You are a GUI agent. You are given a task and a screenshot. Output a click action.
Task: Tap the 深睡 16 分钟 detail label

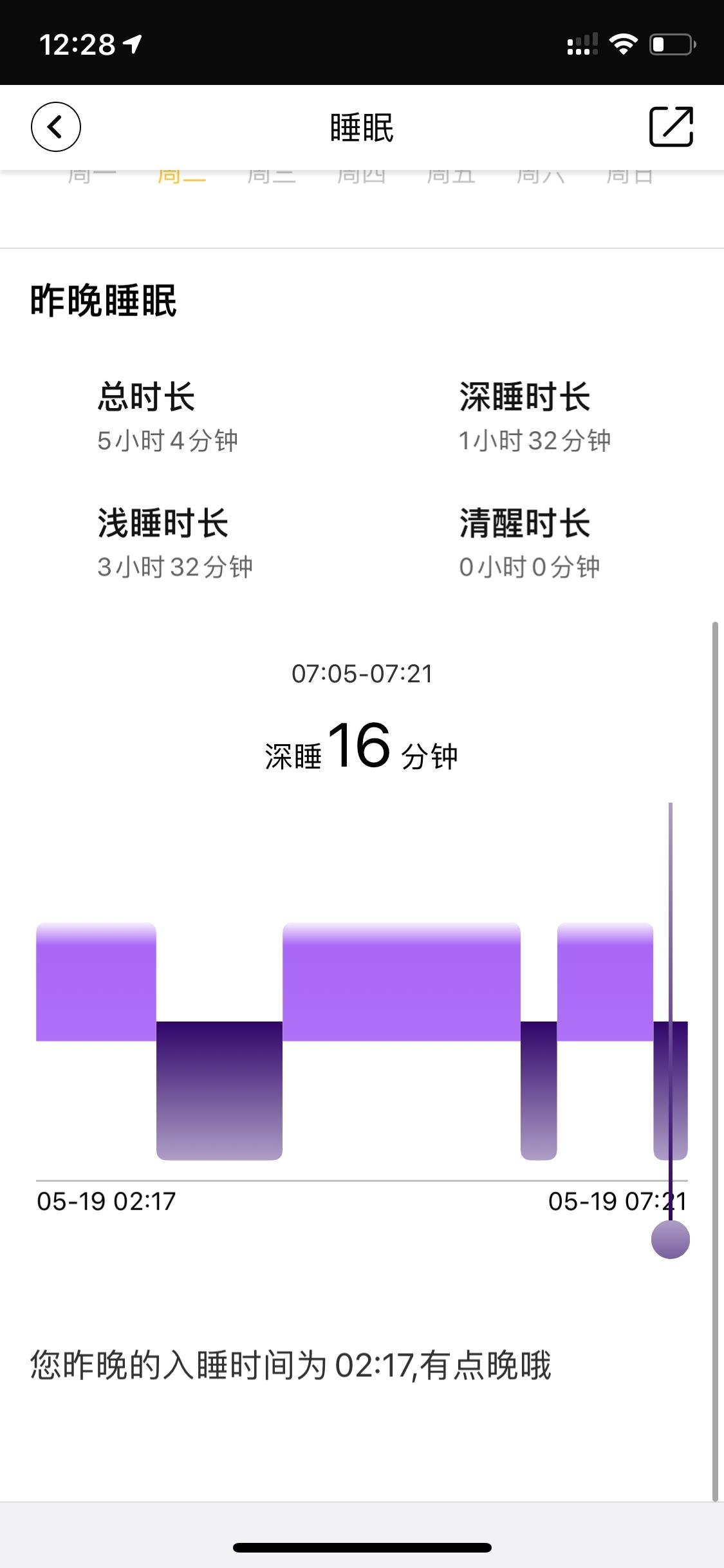pyautogui.click(x=362, y=749)
